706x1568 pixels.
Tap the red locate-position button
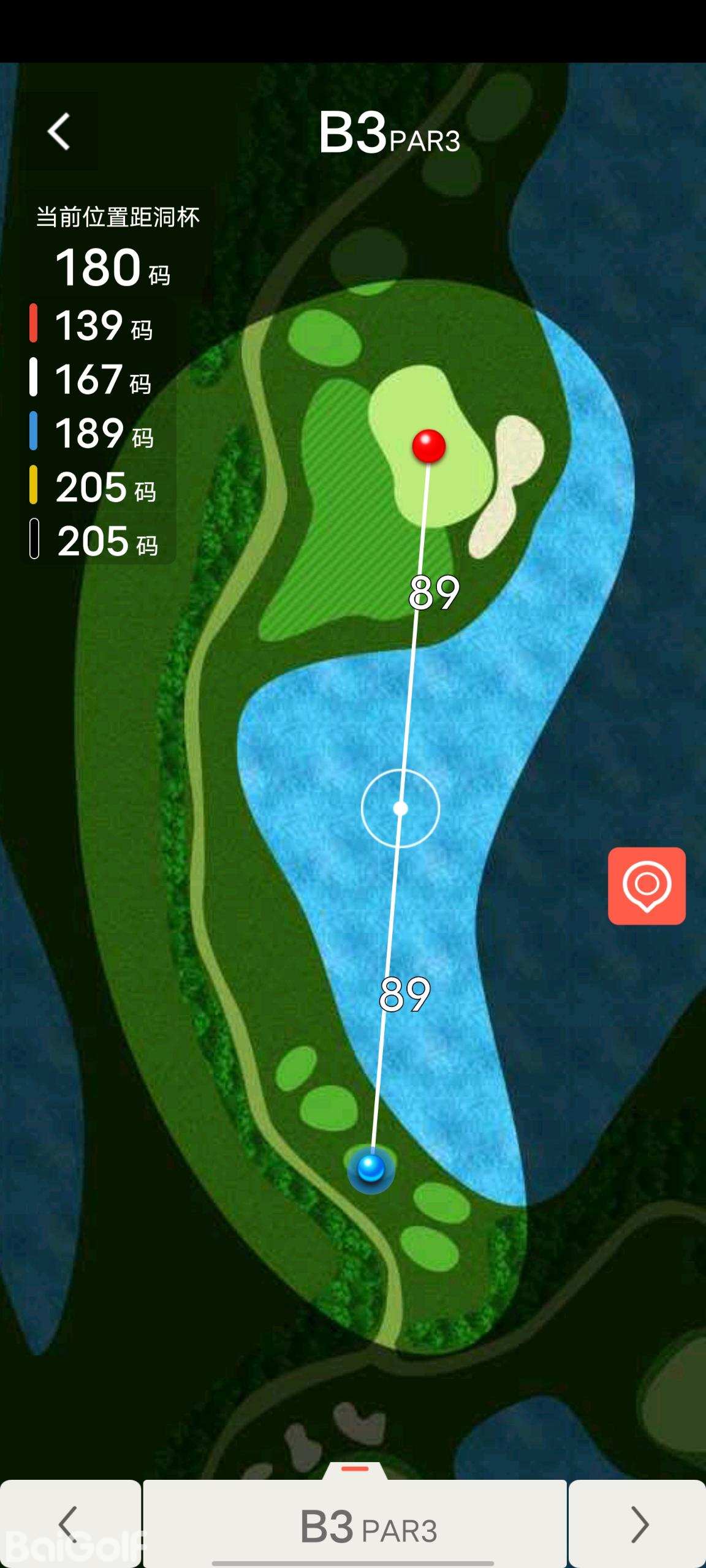(647, 886)
